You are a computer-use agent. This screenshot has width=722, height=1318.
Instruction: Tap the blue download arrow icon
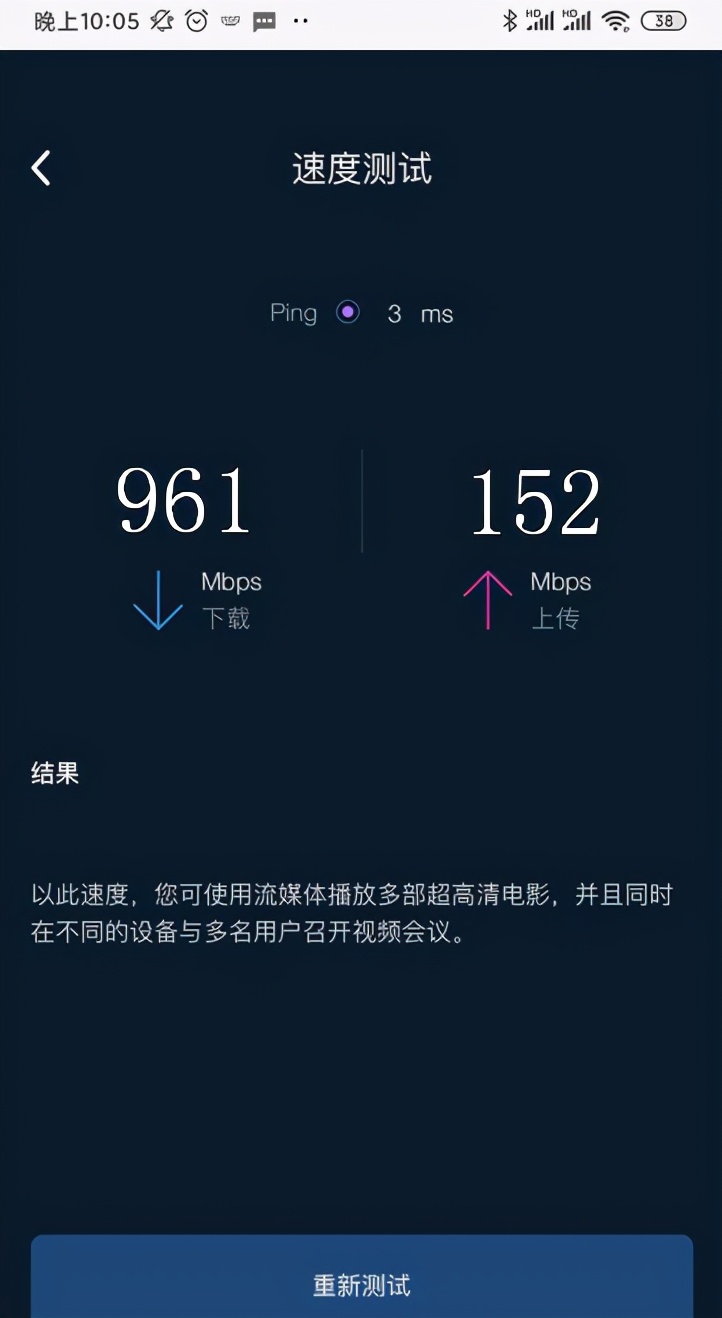tap(157, 600)
